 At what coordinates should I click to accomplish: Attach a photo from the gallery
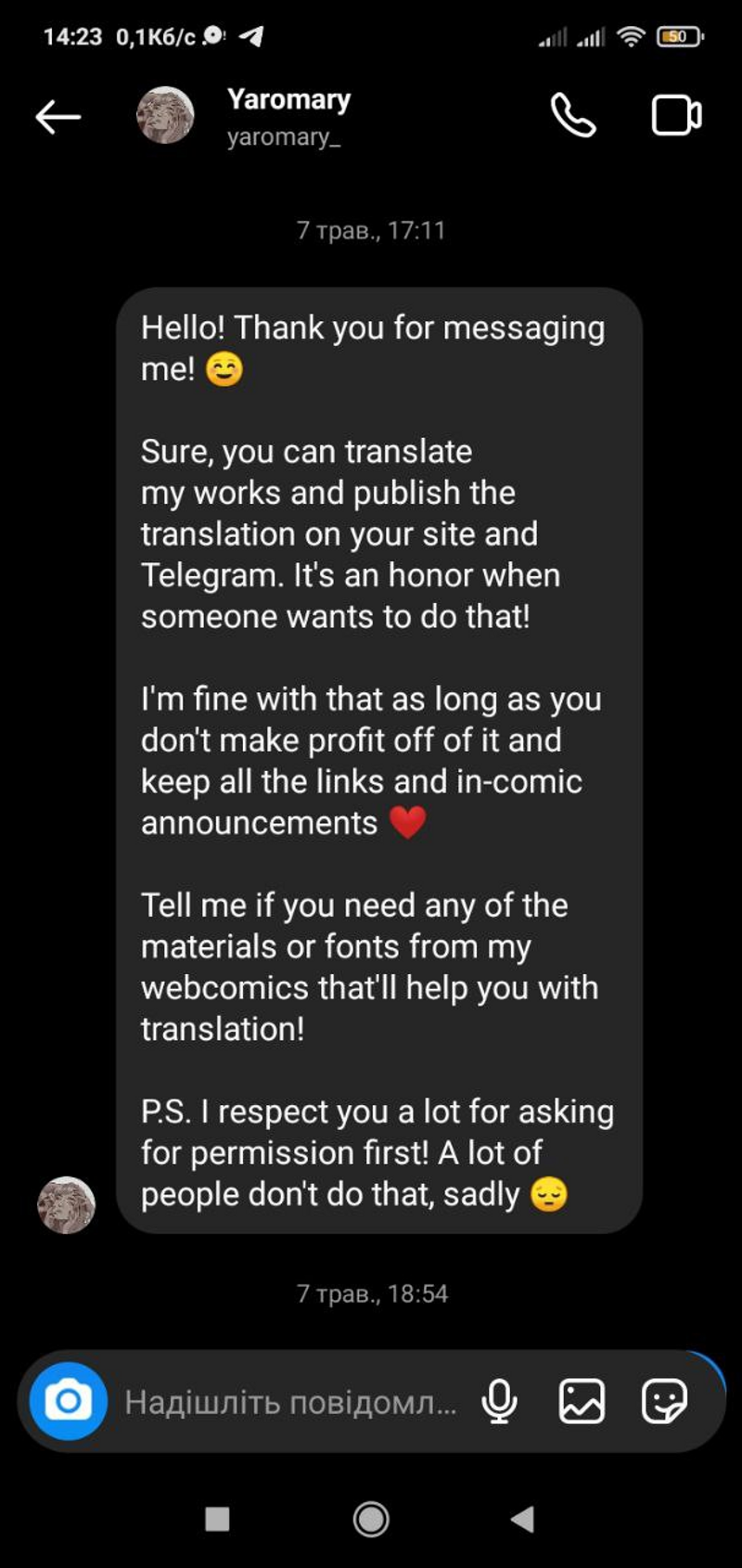click(582, 1401)
